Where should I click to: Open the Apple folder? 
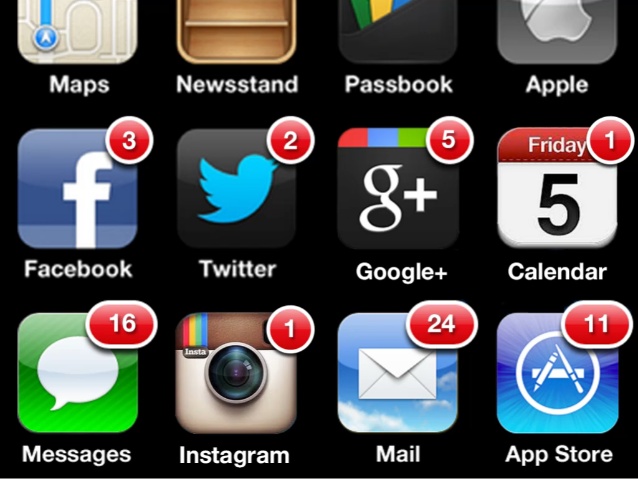coord(556,30)
